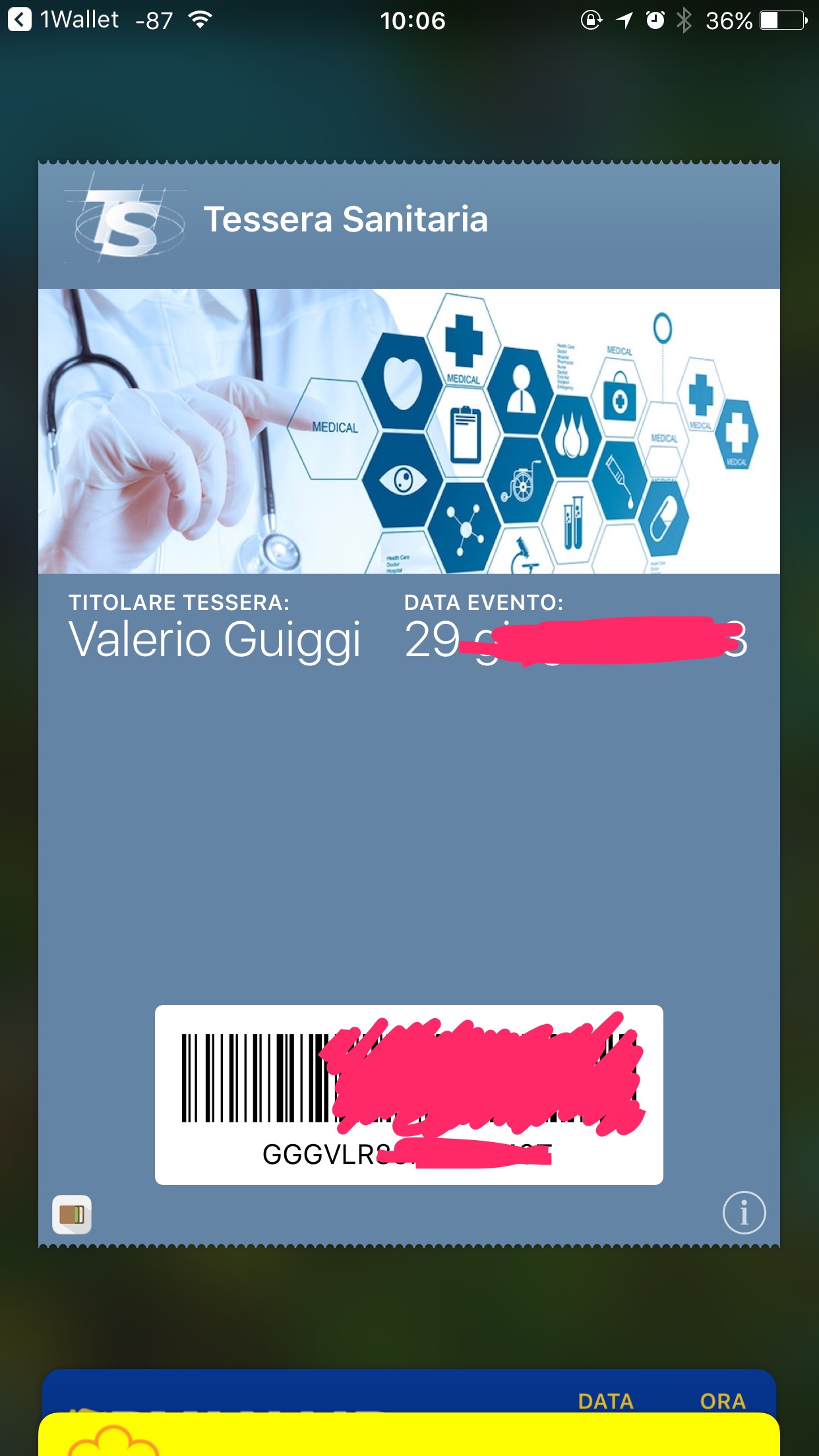819x1456 pixels.
Task: Return to the 1Wallet app
Action: tap(63, 20)
